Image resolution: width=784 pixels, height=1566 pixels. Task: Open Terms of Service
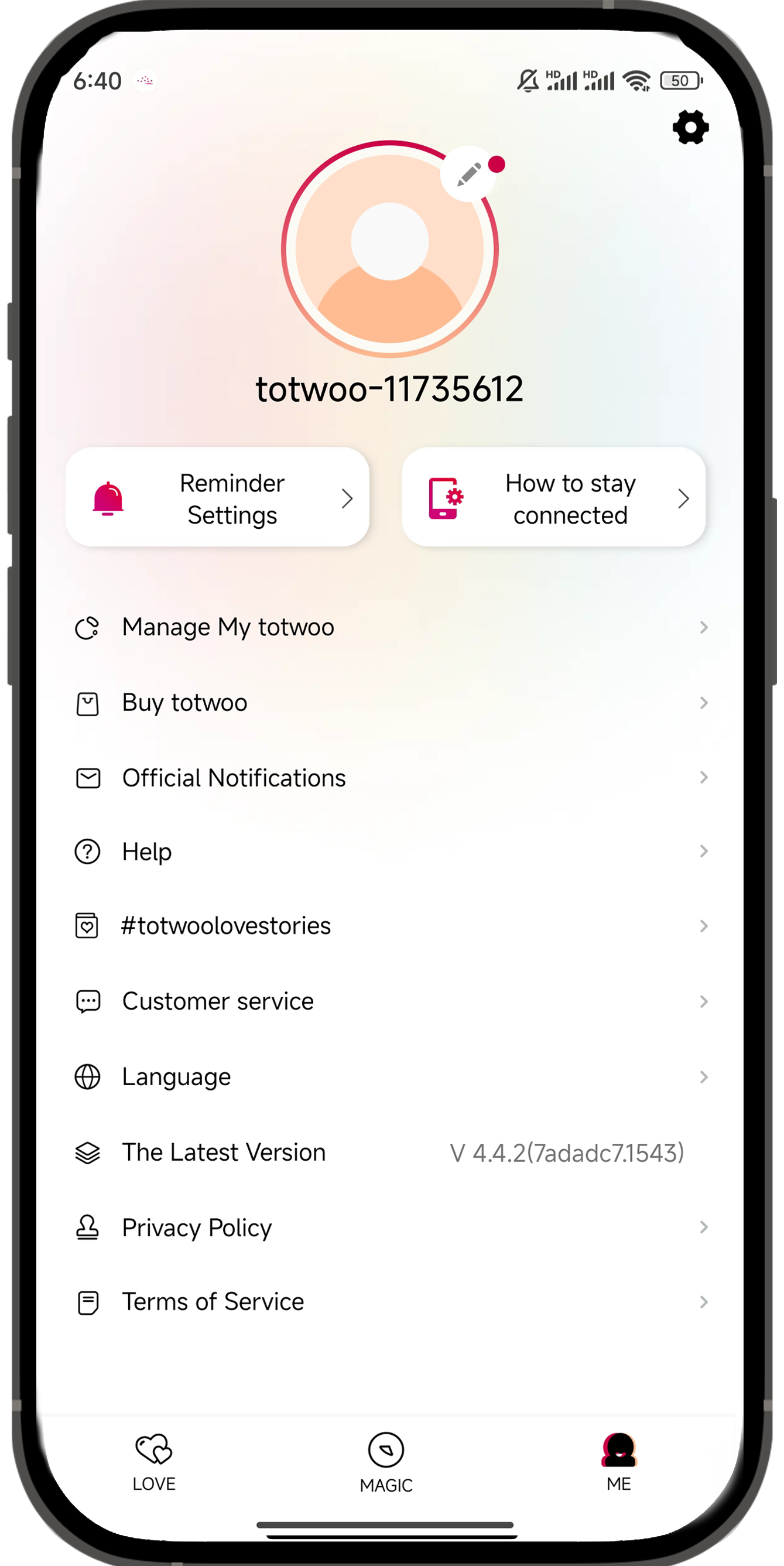389,1302
